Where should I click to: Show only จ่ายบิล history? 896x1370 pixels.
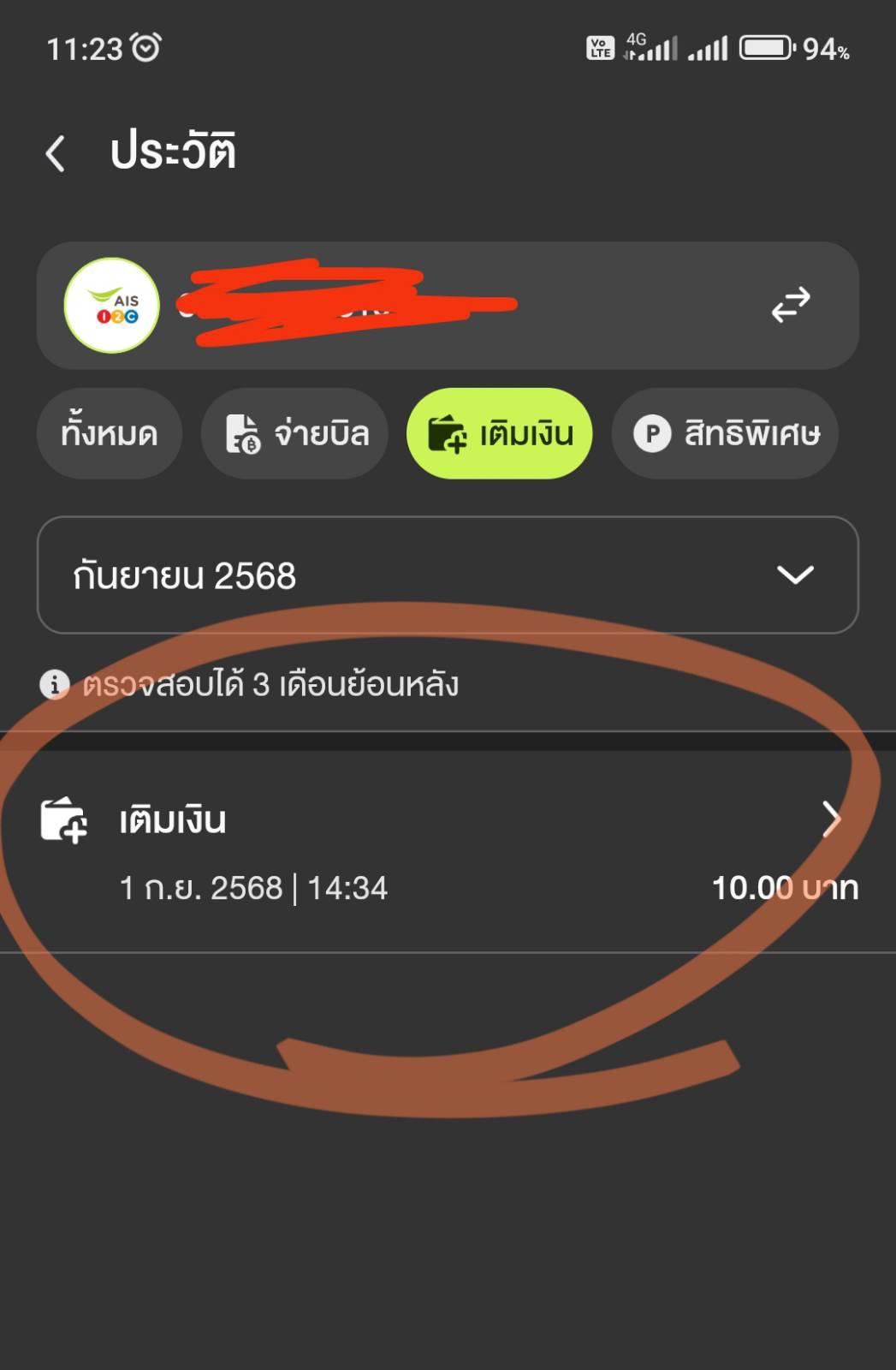[294, 433]
